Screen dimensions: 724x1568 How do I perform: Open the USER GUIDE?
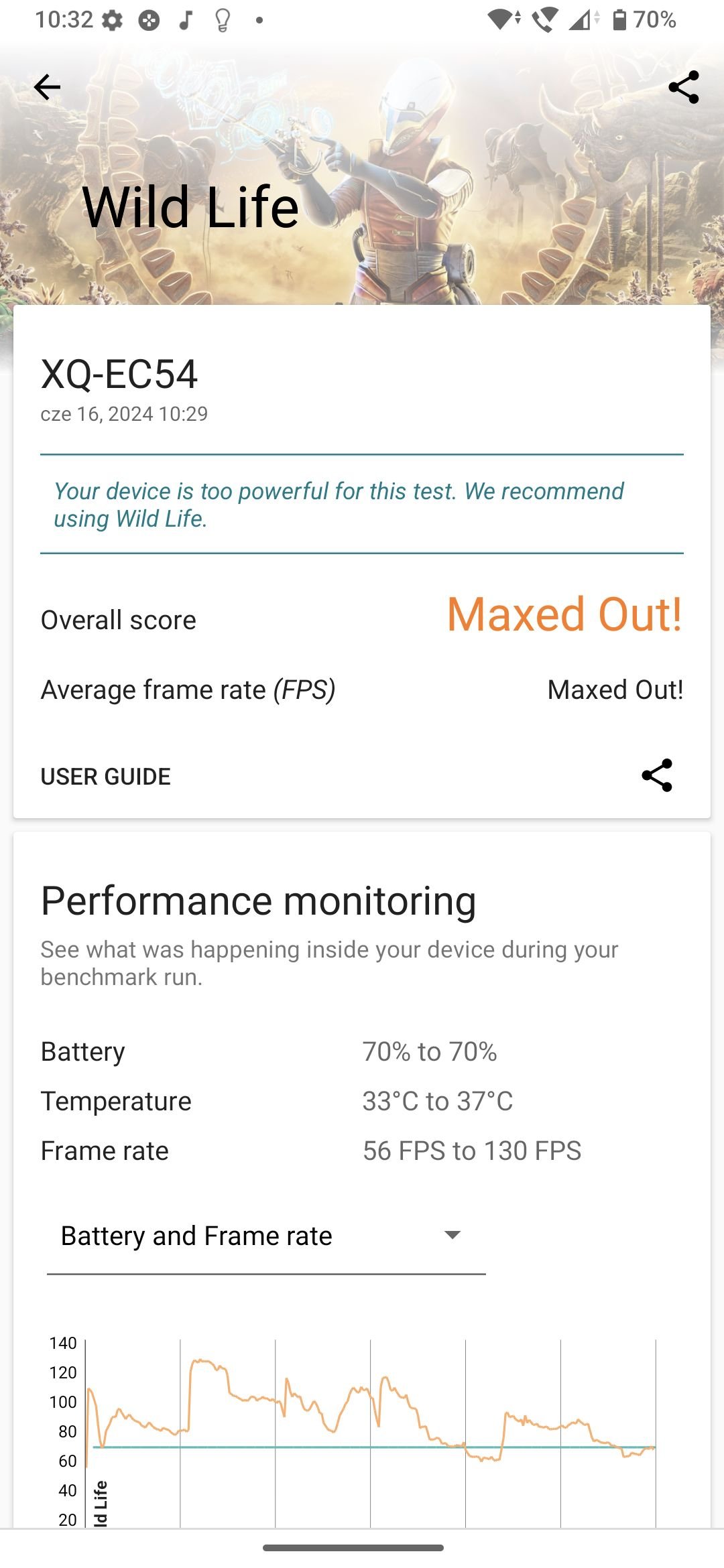(x=106, y=777)
